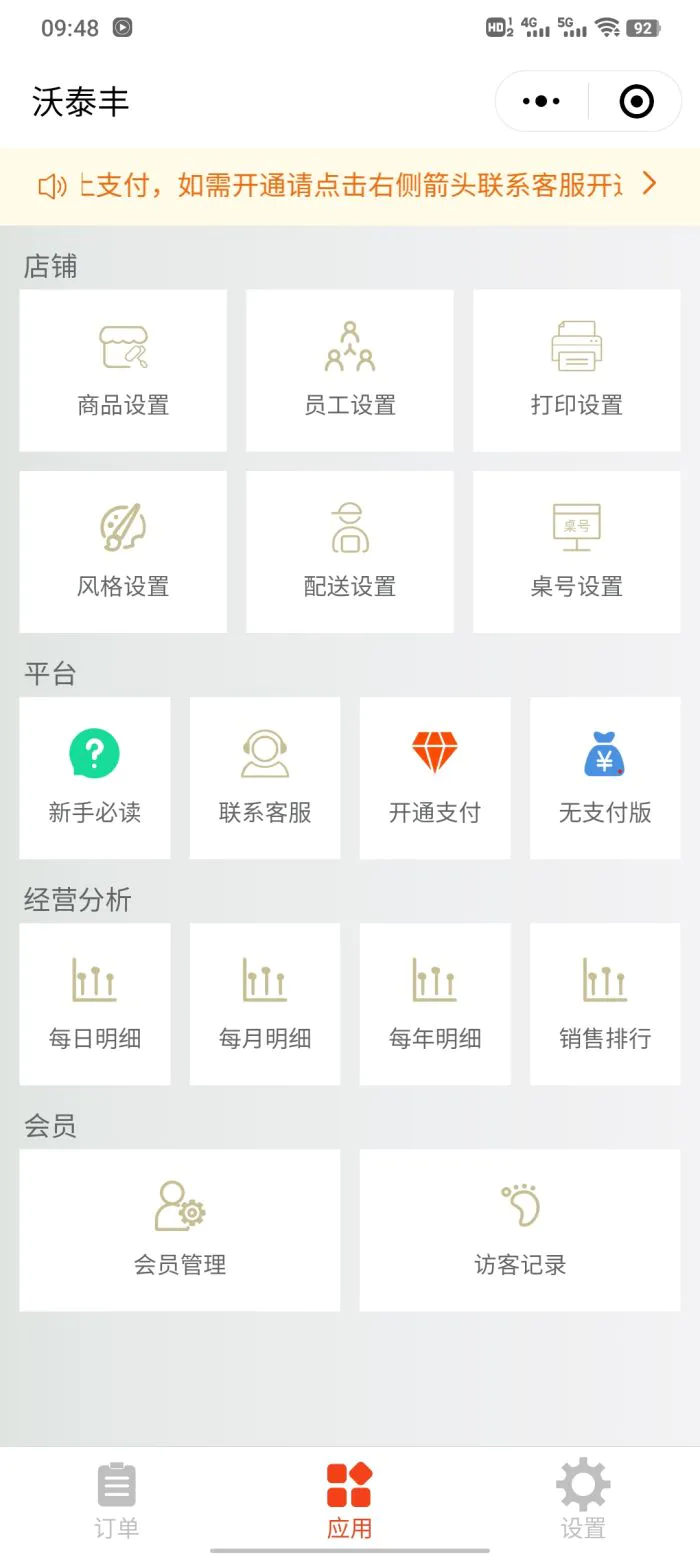The height and width of the screenshot is (1555, 700).
Task: Open 桌号设置
Action: (x=577, y=552)
